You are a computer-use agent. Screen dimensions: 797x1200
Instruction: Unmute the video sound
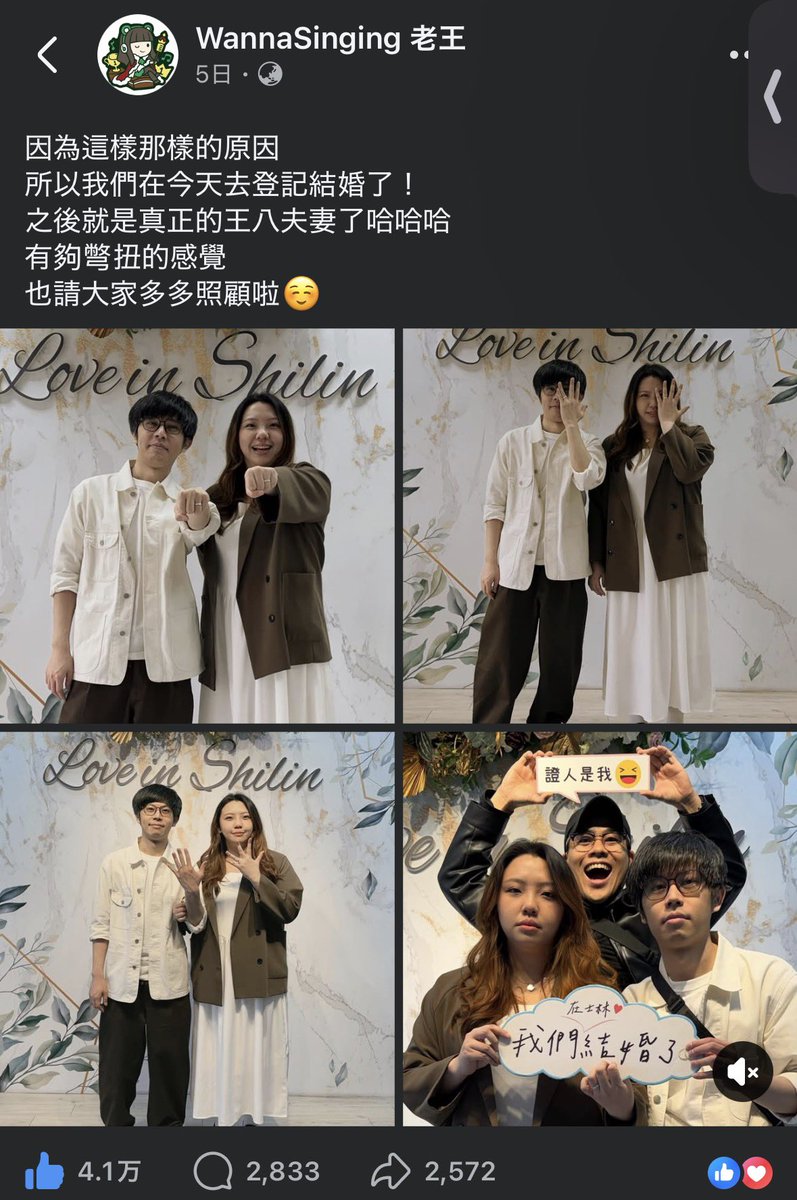point(743,1072)
